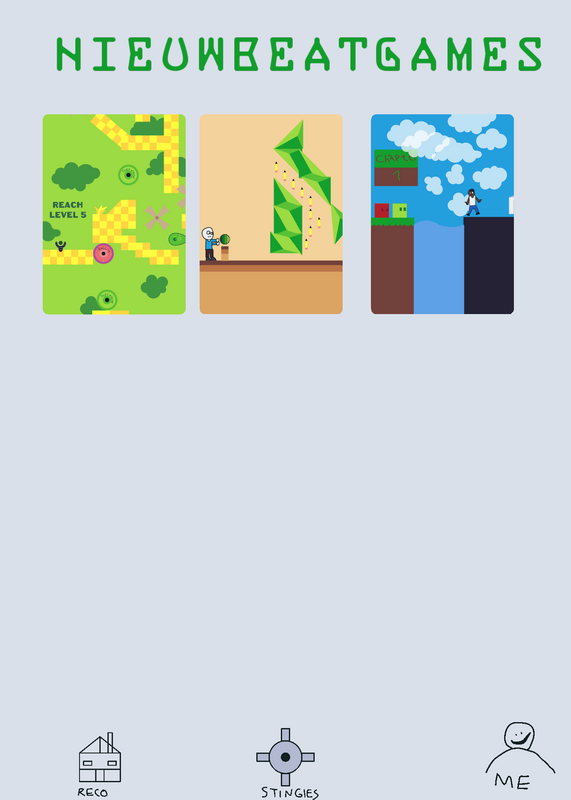This screenshot has height=800, width=571.
Task: Open the Chapter 1 platformer game card
Action: click(x=442, y=214)
